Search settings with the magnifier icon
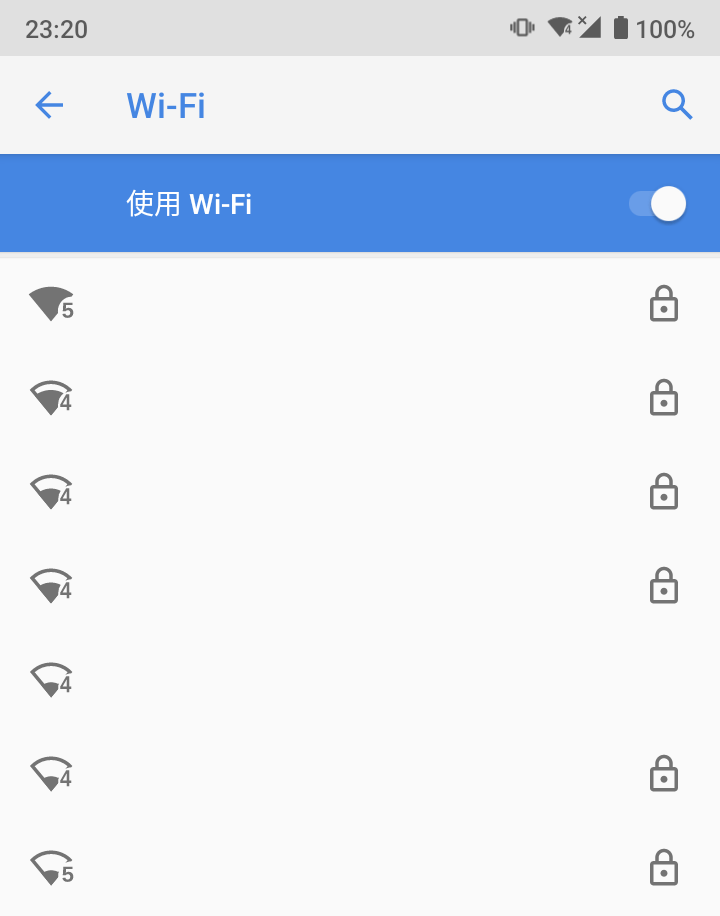720x916 pixels. [677, 105]
